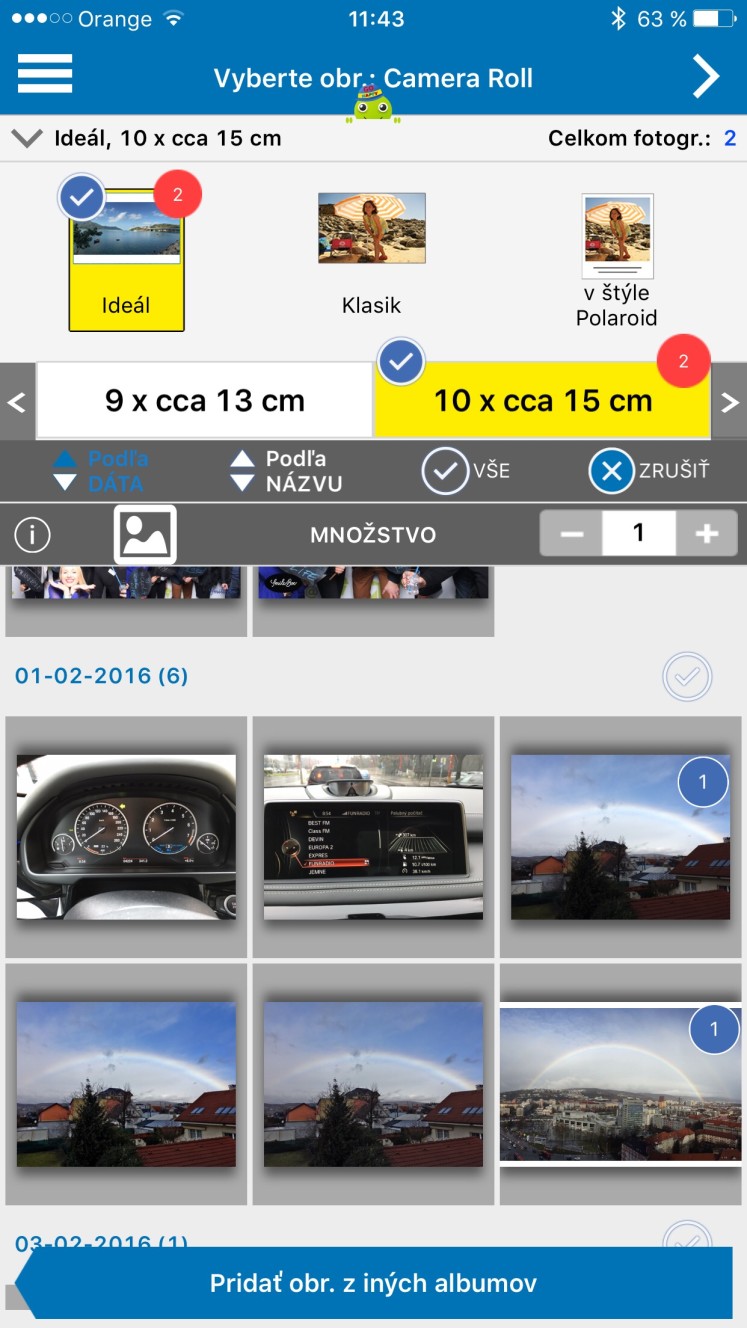Choose the Klasik photo format

pos(372,250)
